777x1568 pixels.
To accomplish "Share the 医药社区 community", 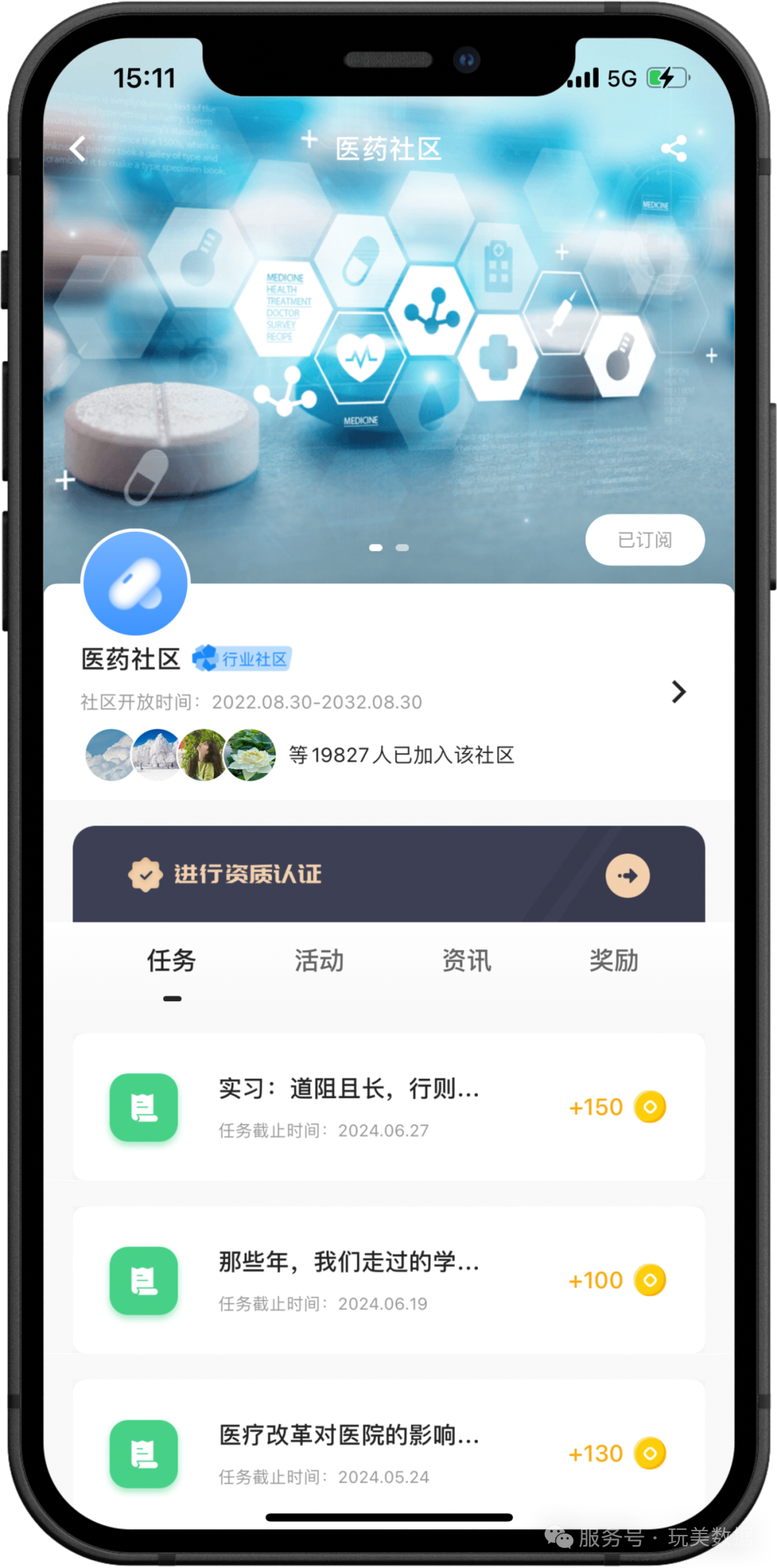I will pos(673,149).
